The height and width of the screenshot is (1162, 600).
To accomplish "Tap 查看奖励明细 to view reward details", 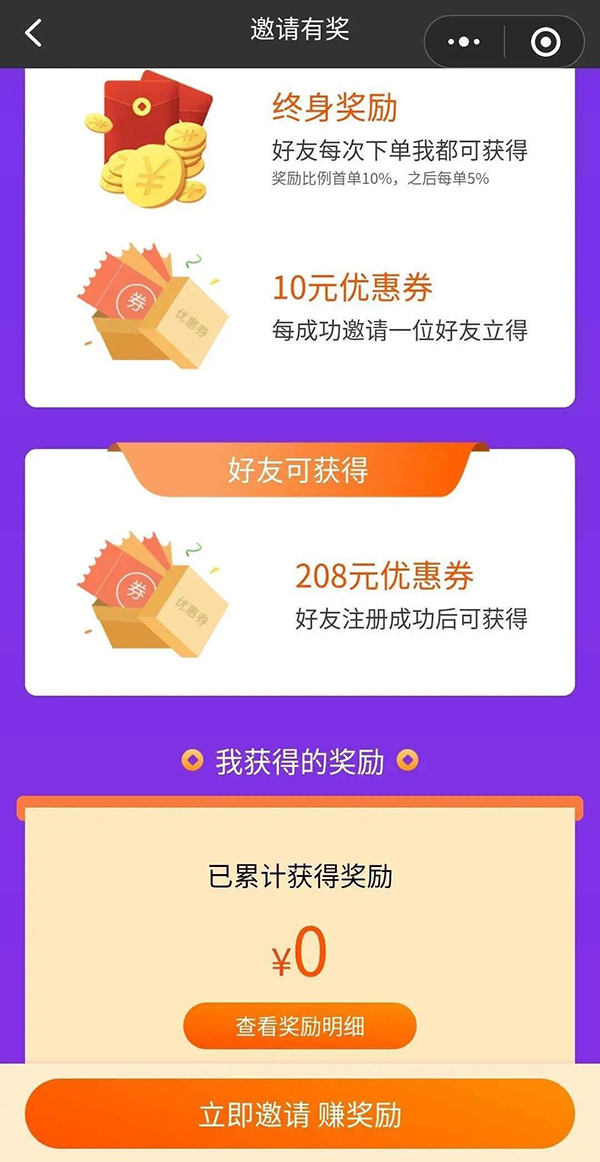I will click(300, 1026).
